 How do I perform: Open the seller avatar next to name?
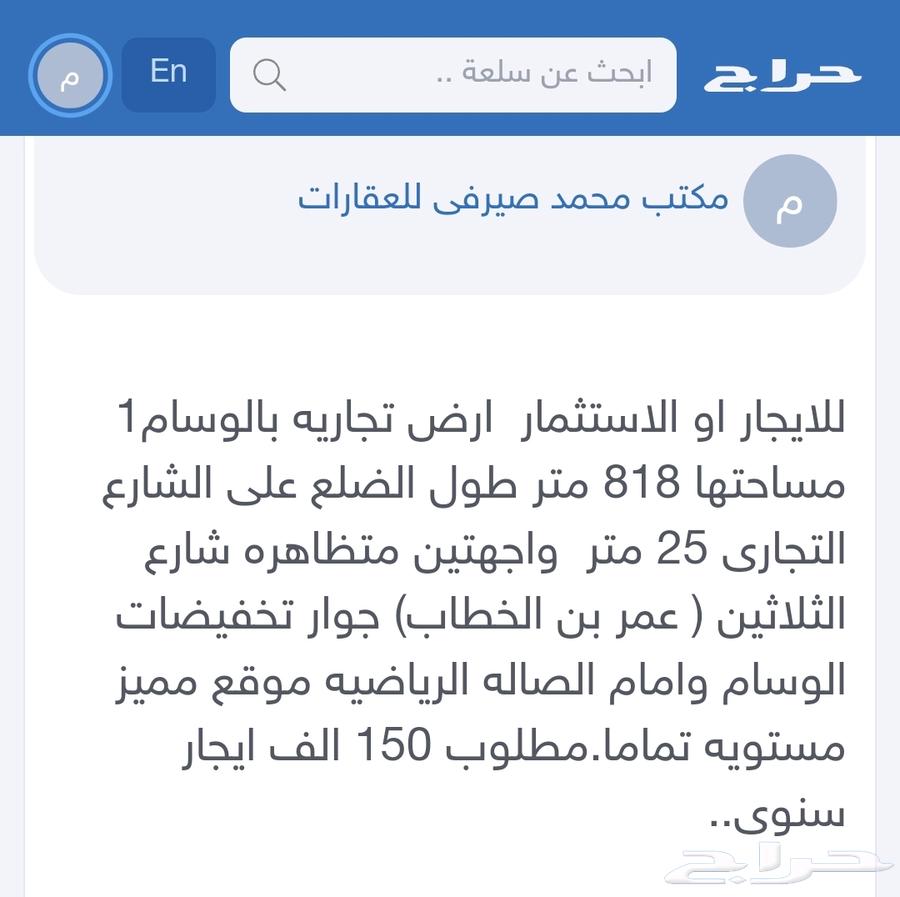(790, 201)
